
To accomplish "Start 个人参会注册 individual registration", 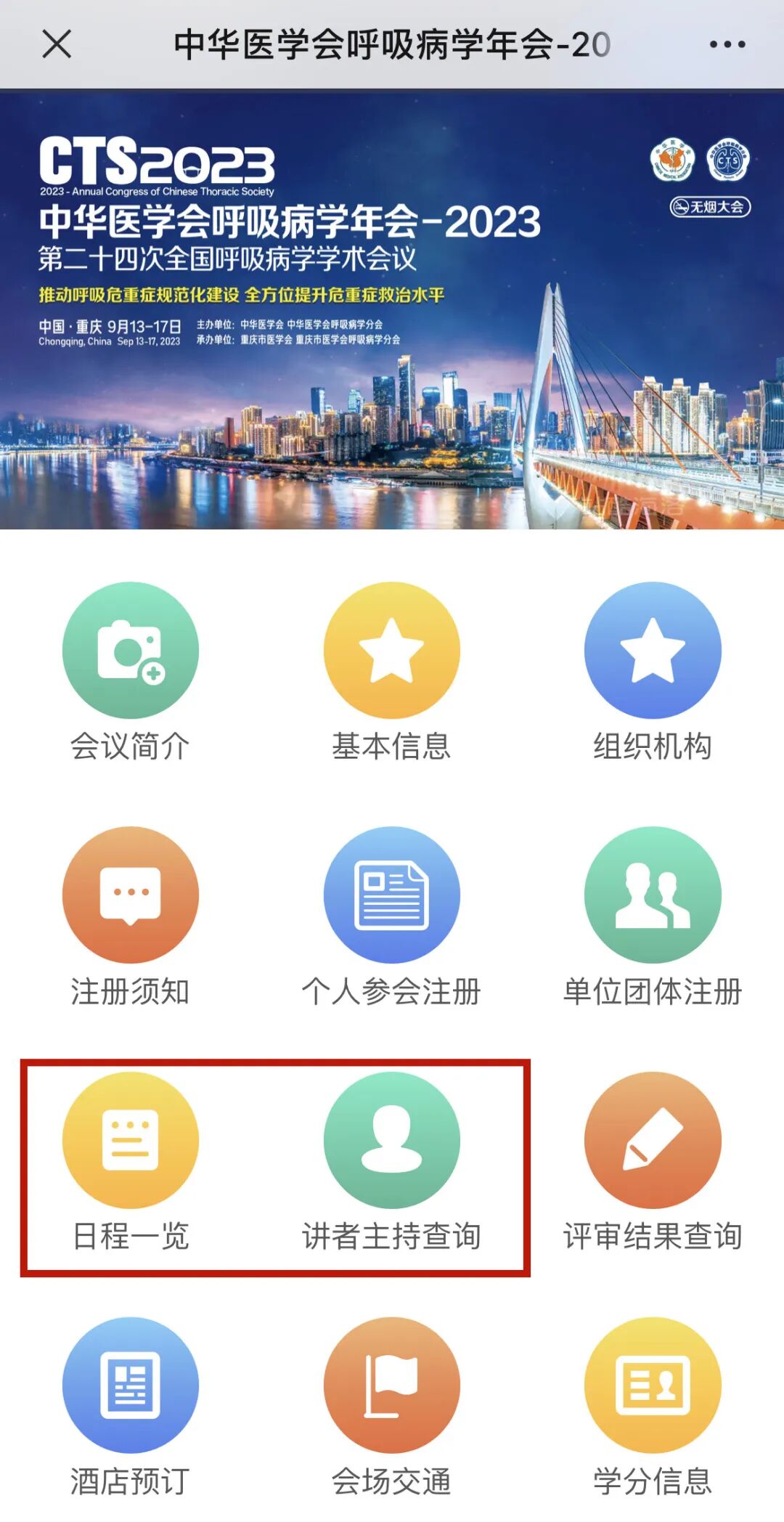I will pos(392,895).
